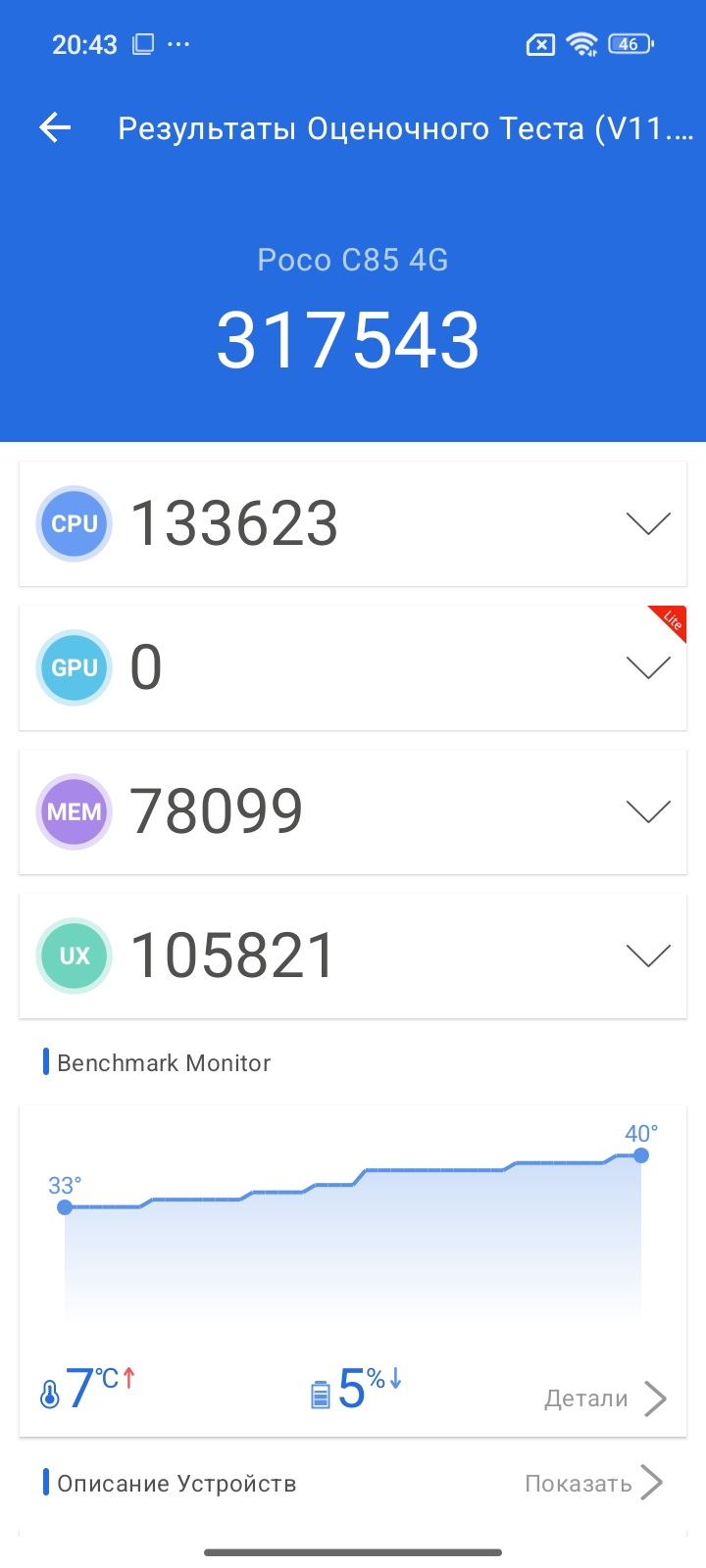
Task: Tap Показать for Описание Устройств
Action: (x=592, y=1483)
